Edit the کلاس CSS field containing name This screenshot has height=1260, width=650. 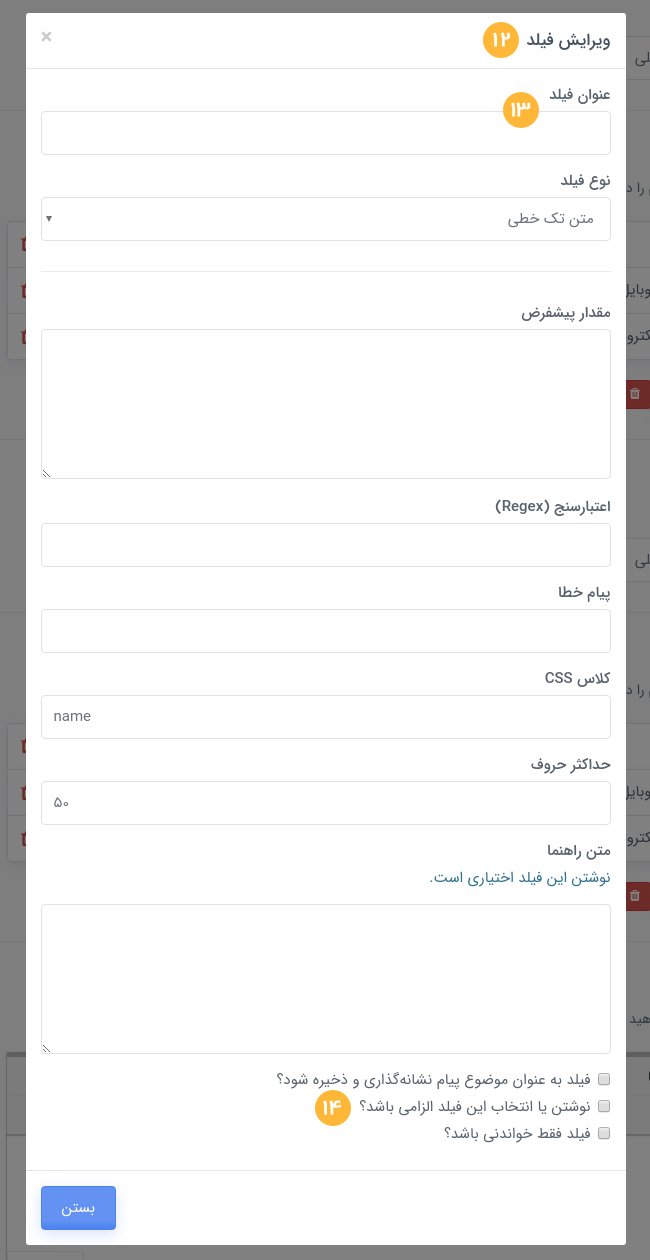point(325,717)
